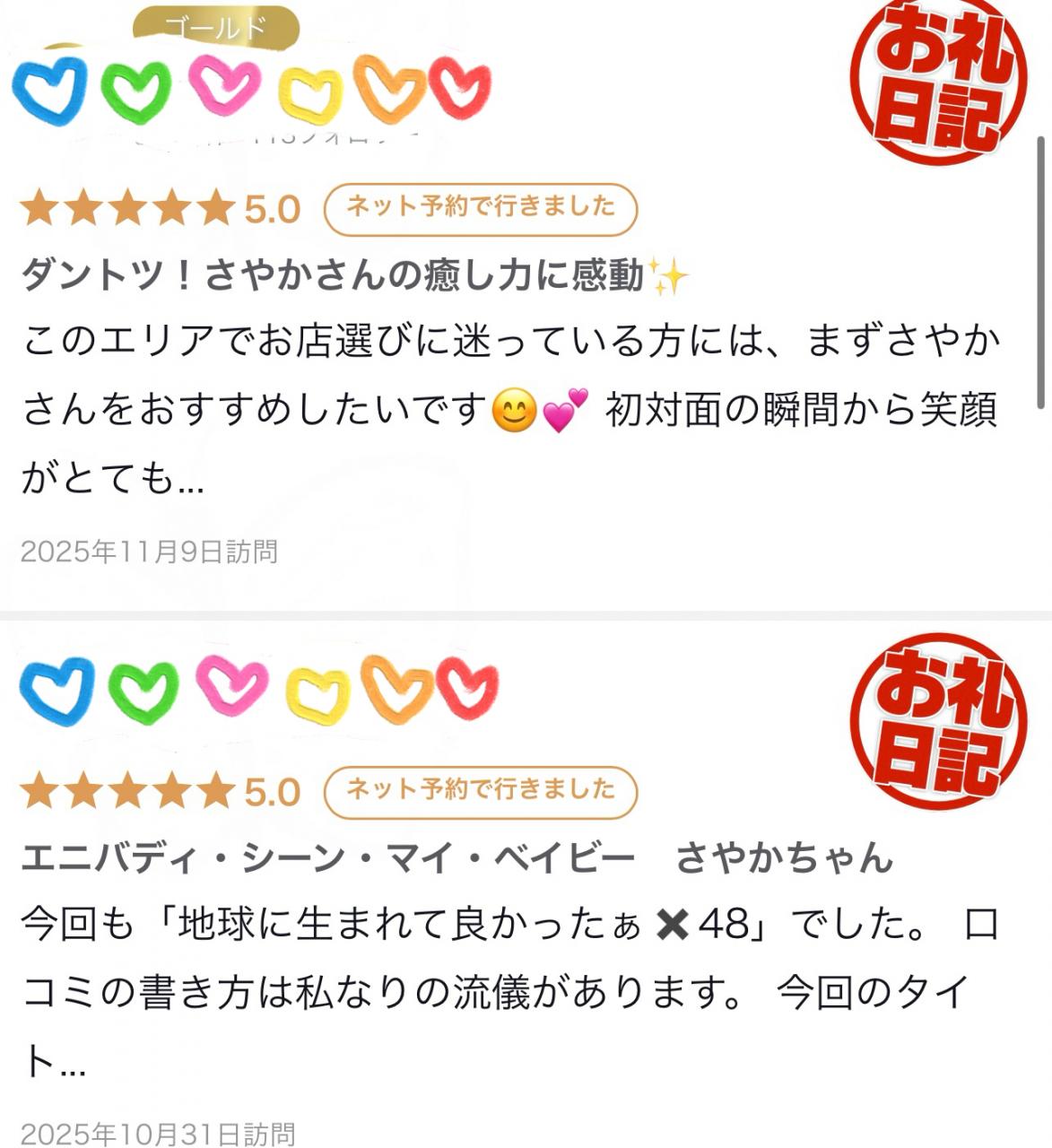The width and height of the screenshot is (1052, 1148).
Task: Open the review titled ダントツ！さやかさんの癒し力に感動
Action: 334,275
